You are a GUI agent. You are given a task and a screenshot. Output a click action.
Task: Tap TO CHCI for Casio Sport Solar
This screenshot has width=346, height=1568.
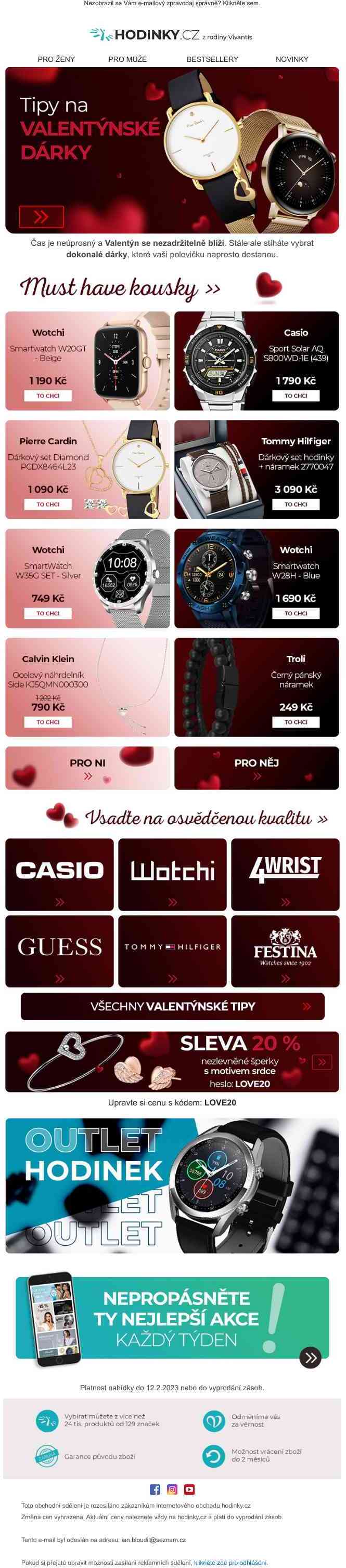tap(296, 396)
